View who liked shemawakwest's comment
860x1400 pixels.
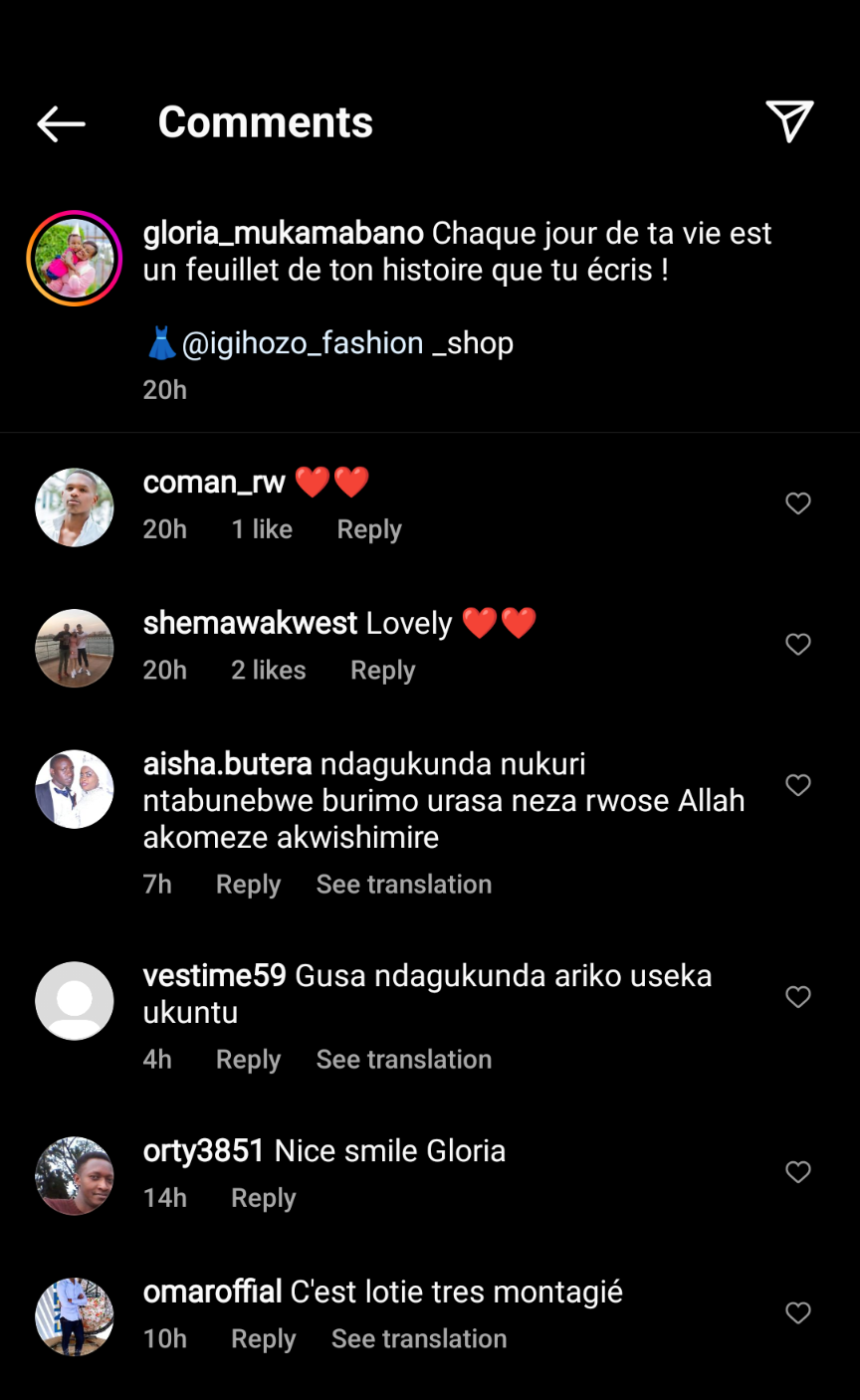pyautogui.click(x=269, y=671)
